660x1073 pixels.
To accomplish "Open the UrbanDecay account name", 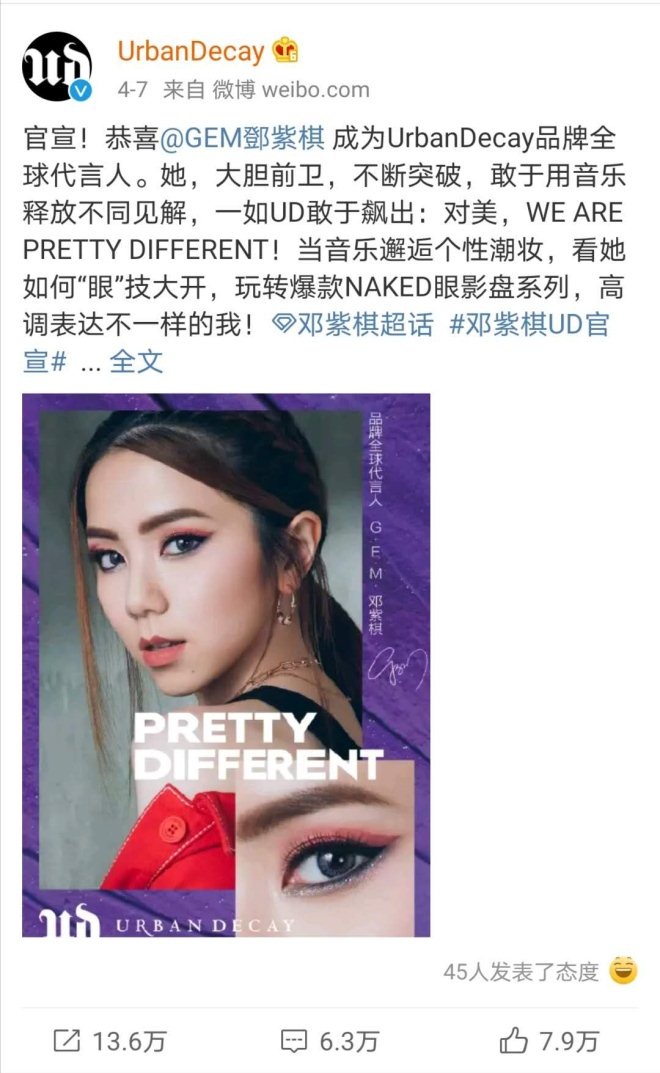I will (190, 51).
